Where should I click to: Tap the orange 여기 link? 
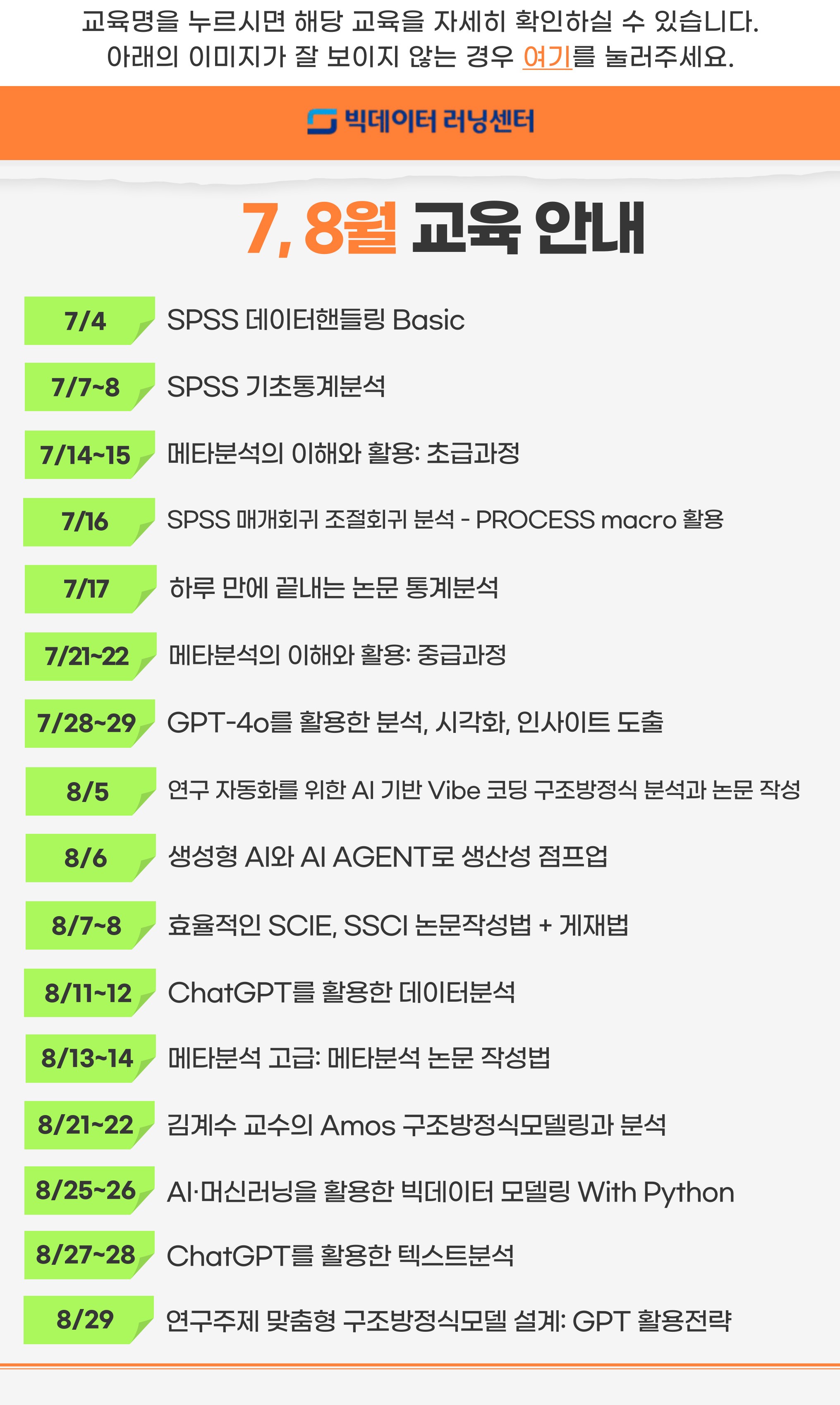click(547, 57)
